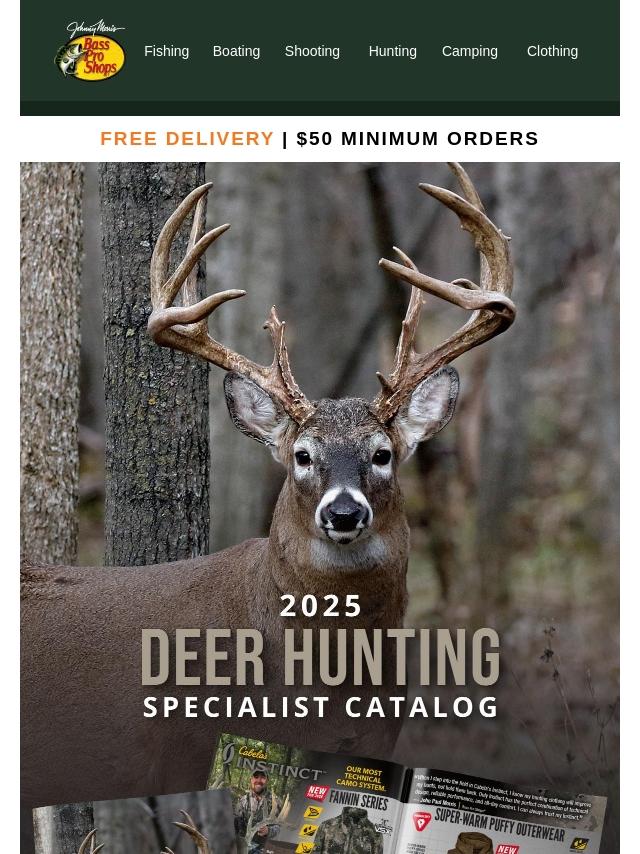The image size is (640, 854).
Task: Open the Clothing category
Action: 552,51
